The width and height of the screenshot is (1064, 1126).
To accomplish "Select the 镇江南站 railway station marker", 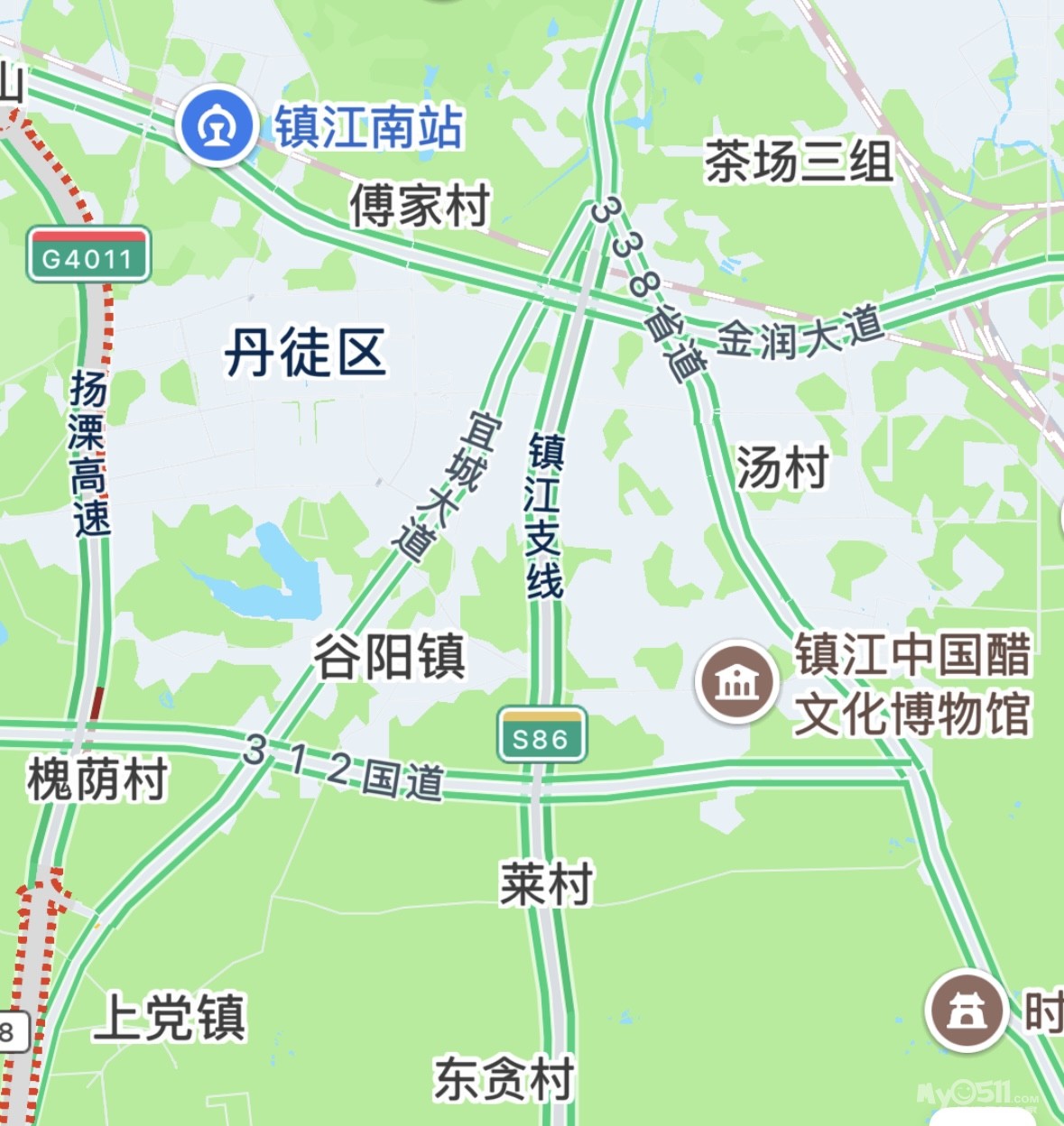I will (217, 125).
